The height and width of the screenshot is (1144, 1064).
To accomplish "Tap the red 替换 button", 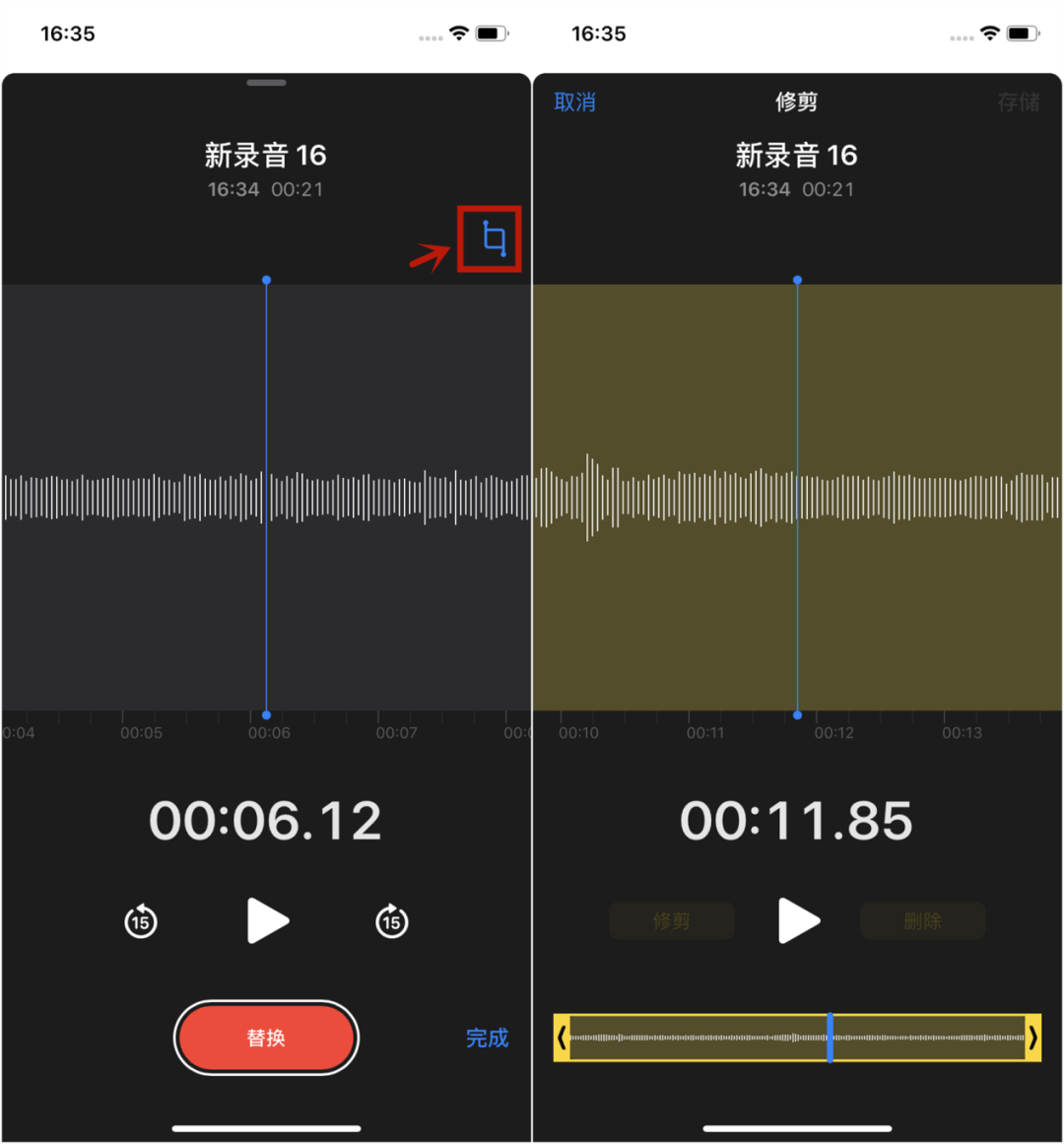I will point(266,1038).
